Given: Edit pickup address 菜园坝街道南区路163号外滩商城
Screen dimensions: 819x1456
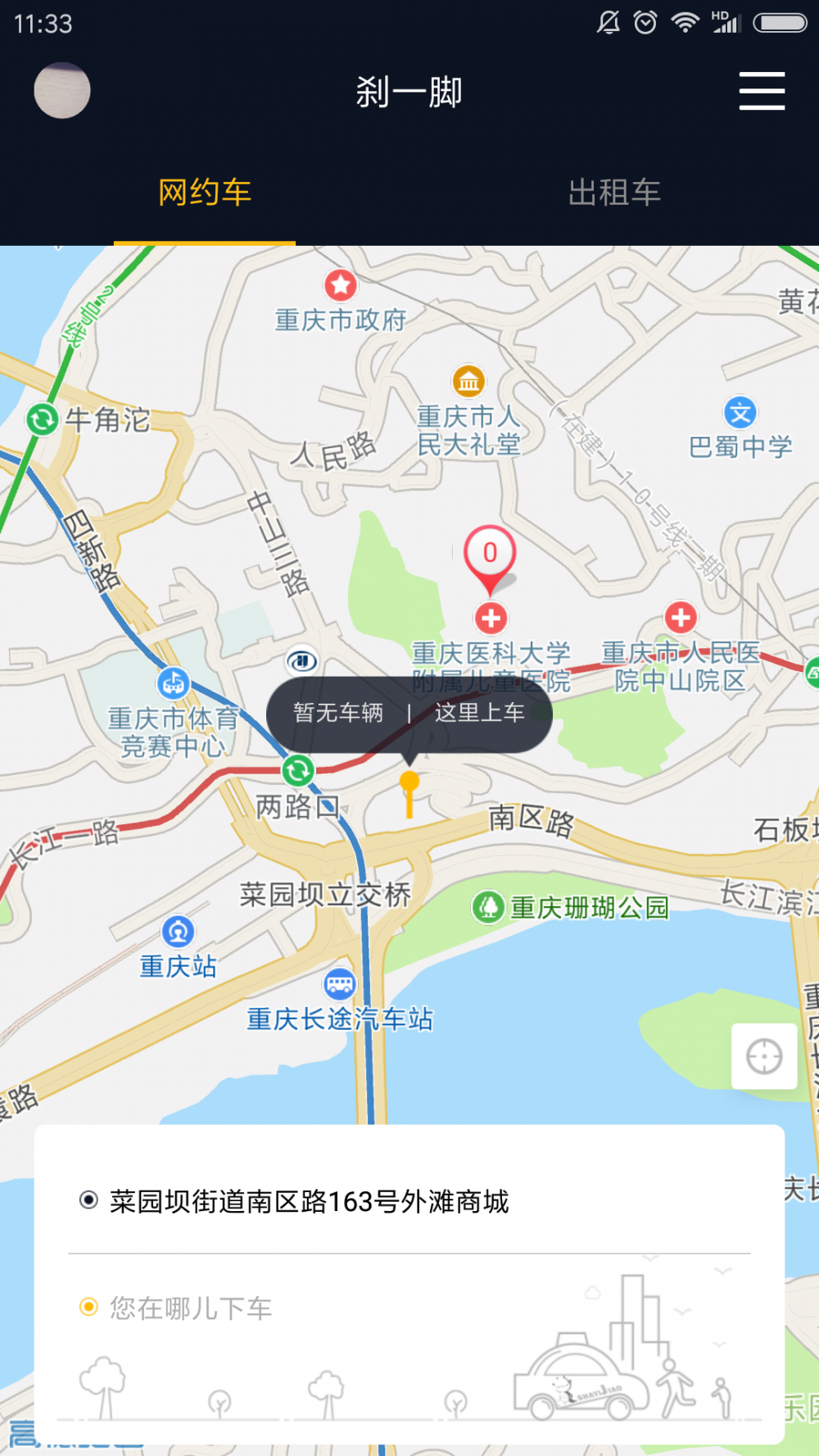Looking at the screenshot, I should tap(310, 1201).
